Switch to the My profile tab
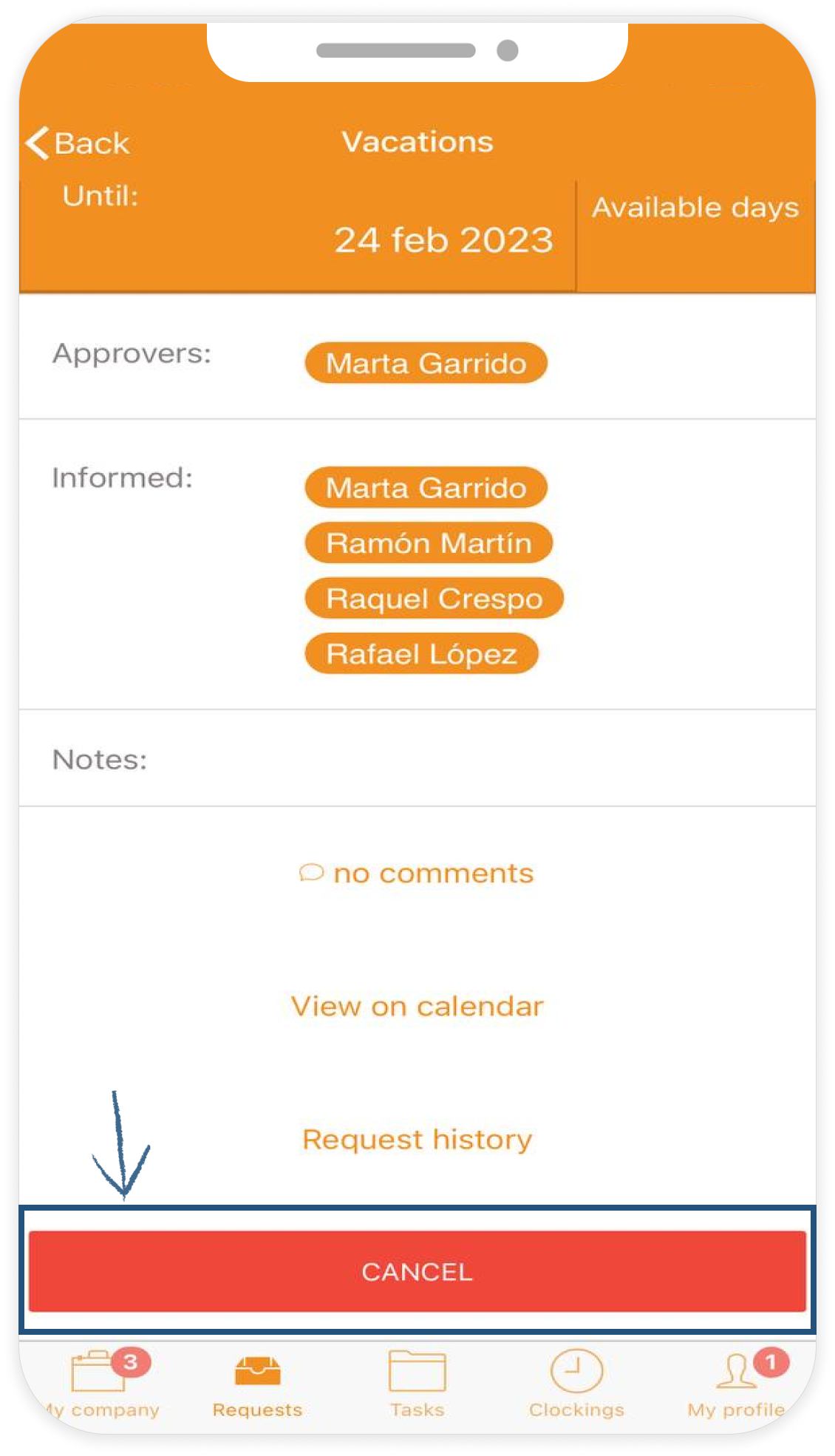Screen dimensions: 835x1456 click(x=736, y=1382)
